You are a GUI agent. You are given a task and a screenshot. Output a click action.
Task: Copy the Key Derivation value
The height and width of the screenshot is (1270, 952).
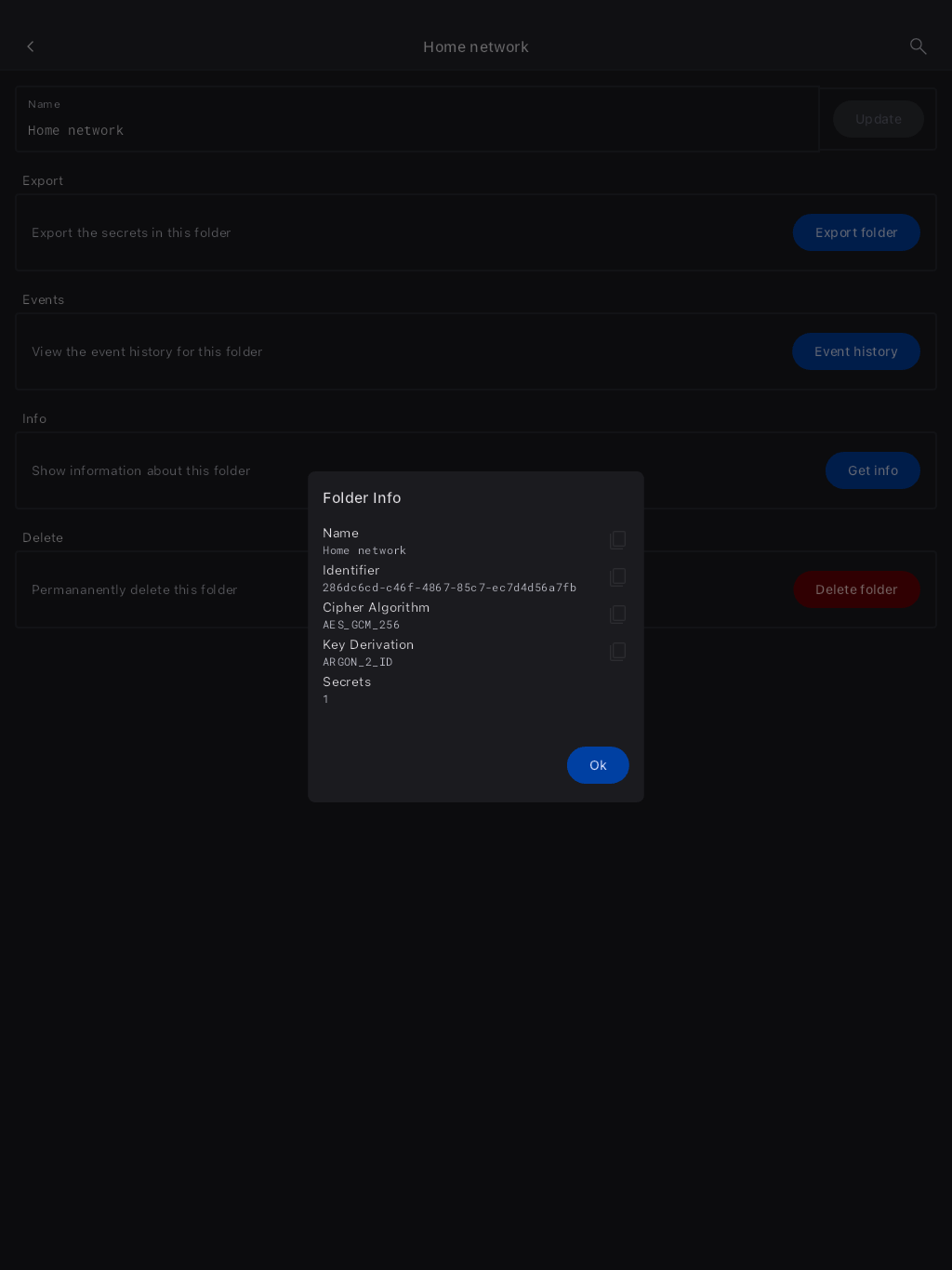pyautogui.click(x=617, y=652)
